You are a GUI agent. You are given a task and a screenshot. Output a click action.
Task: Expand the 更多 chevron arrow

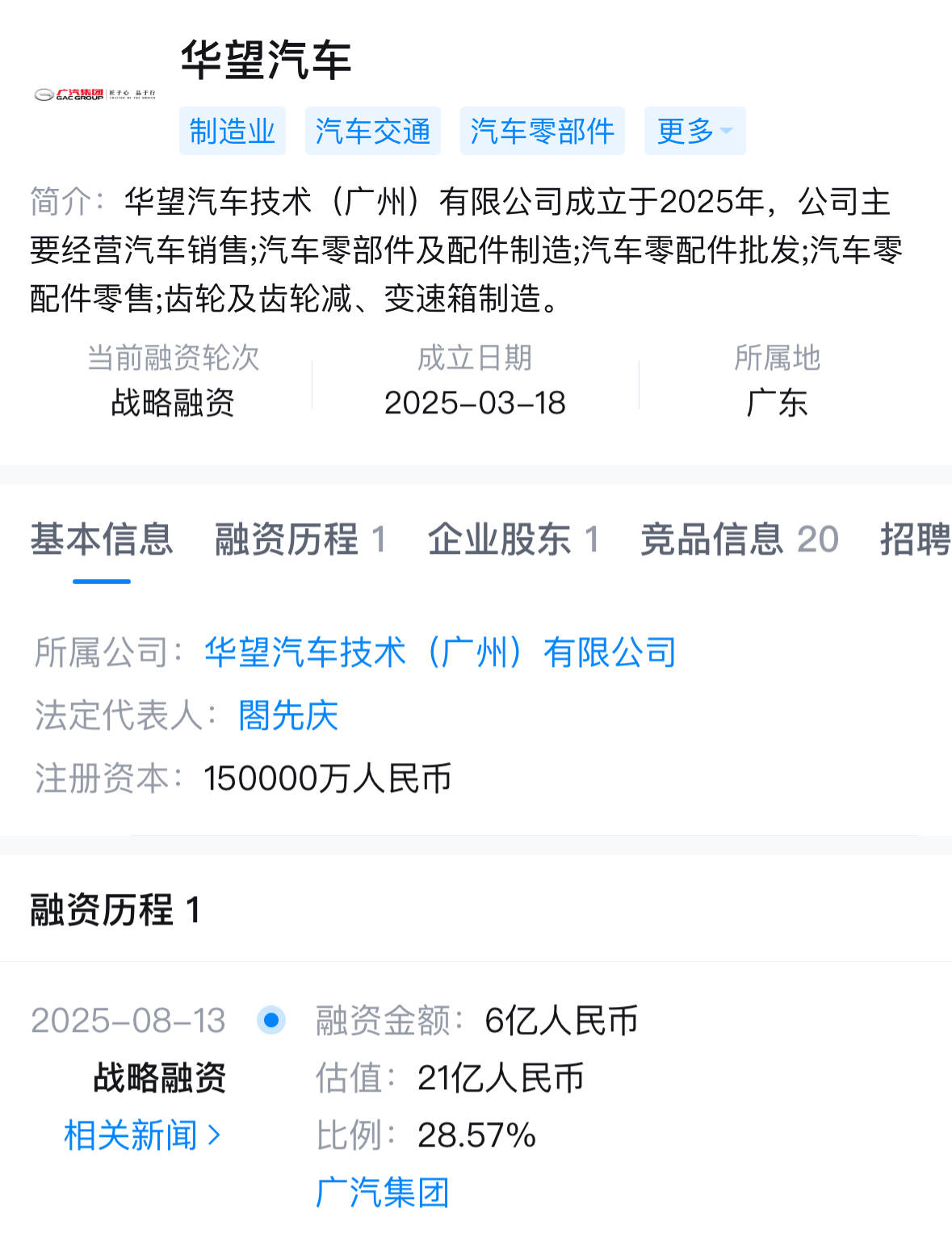pyautogui.click(x=727, y=132)
